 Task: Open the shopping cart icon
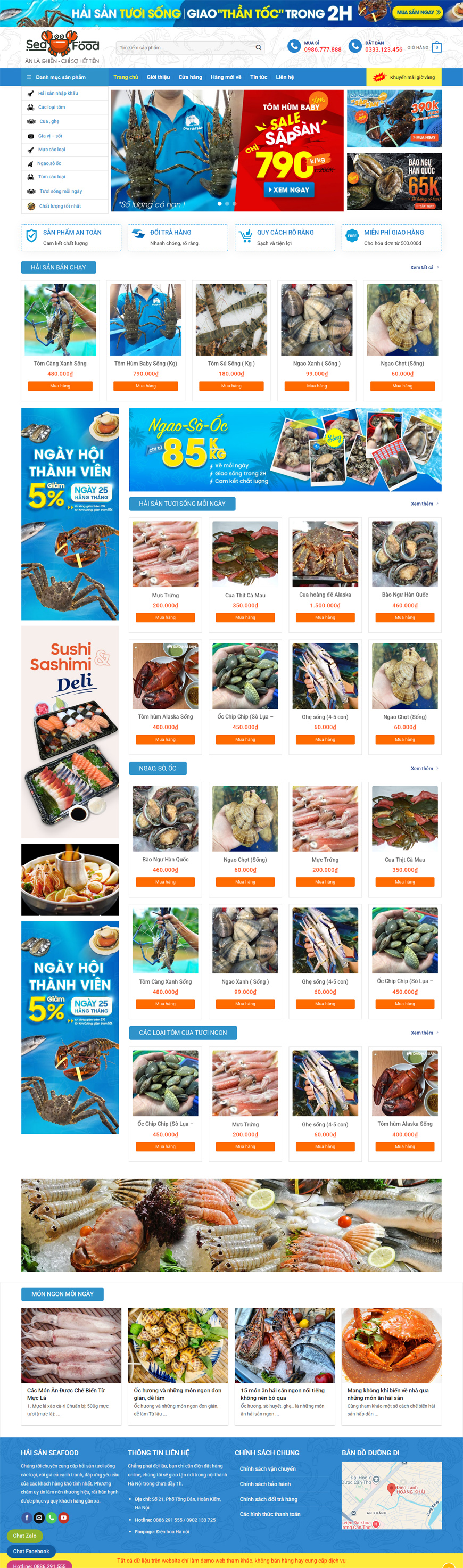(436, 47)
